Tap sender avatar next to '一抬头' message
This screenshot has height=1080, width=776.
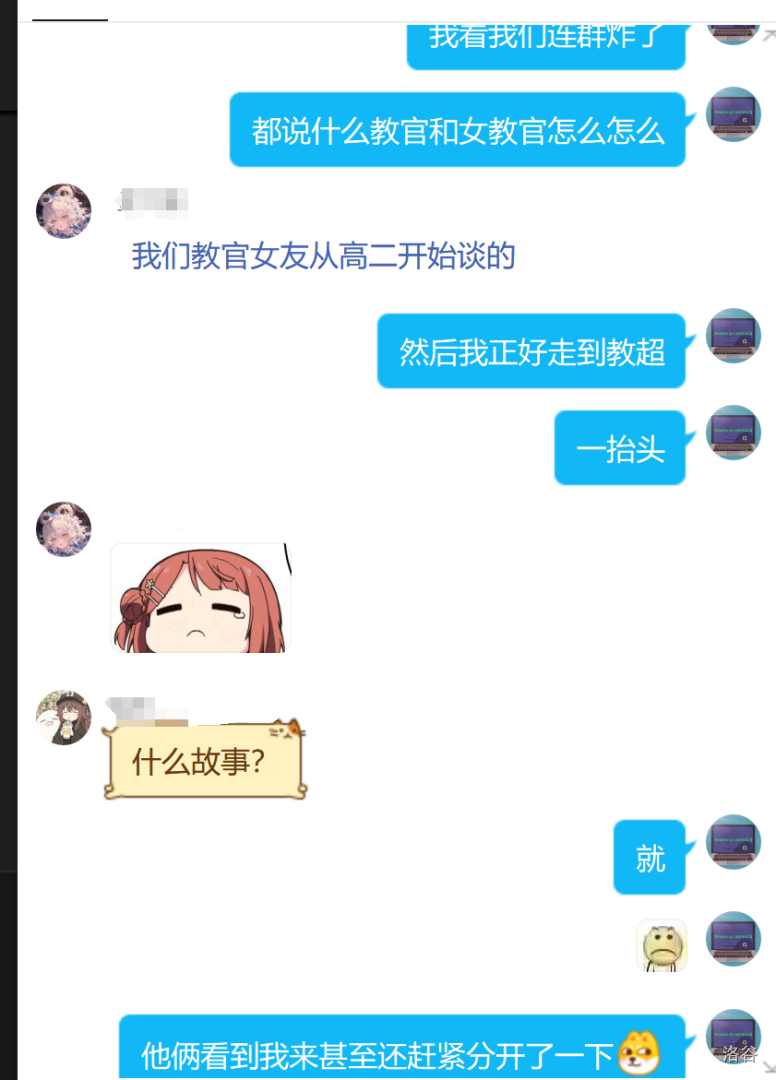pos(734,432)
